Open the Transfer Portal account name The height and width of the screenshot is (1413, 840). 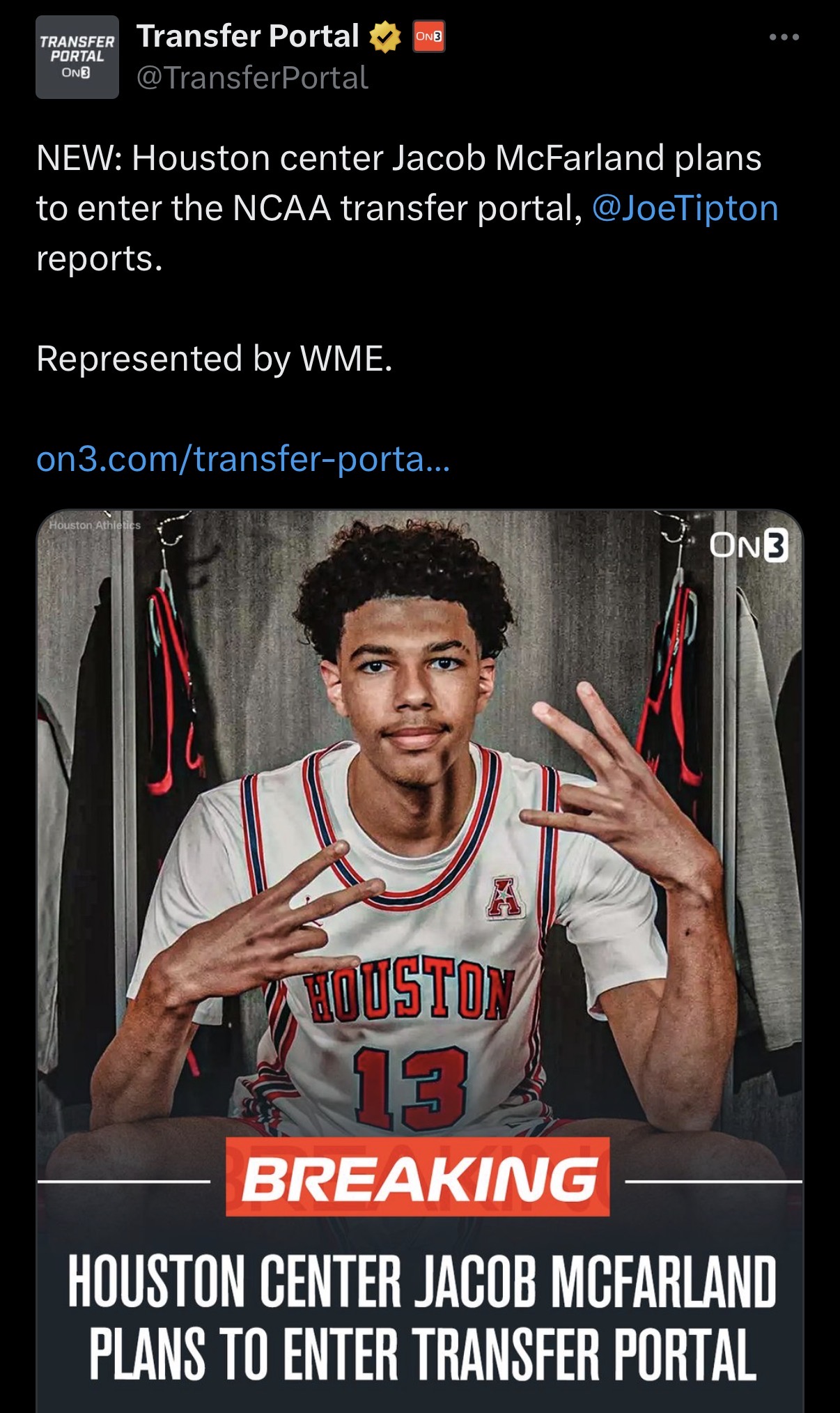[x=247, y=36]
